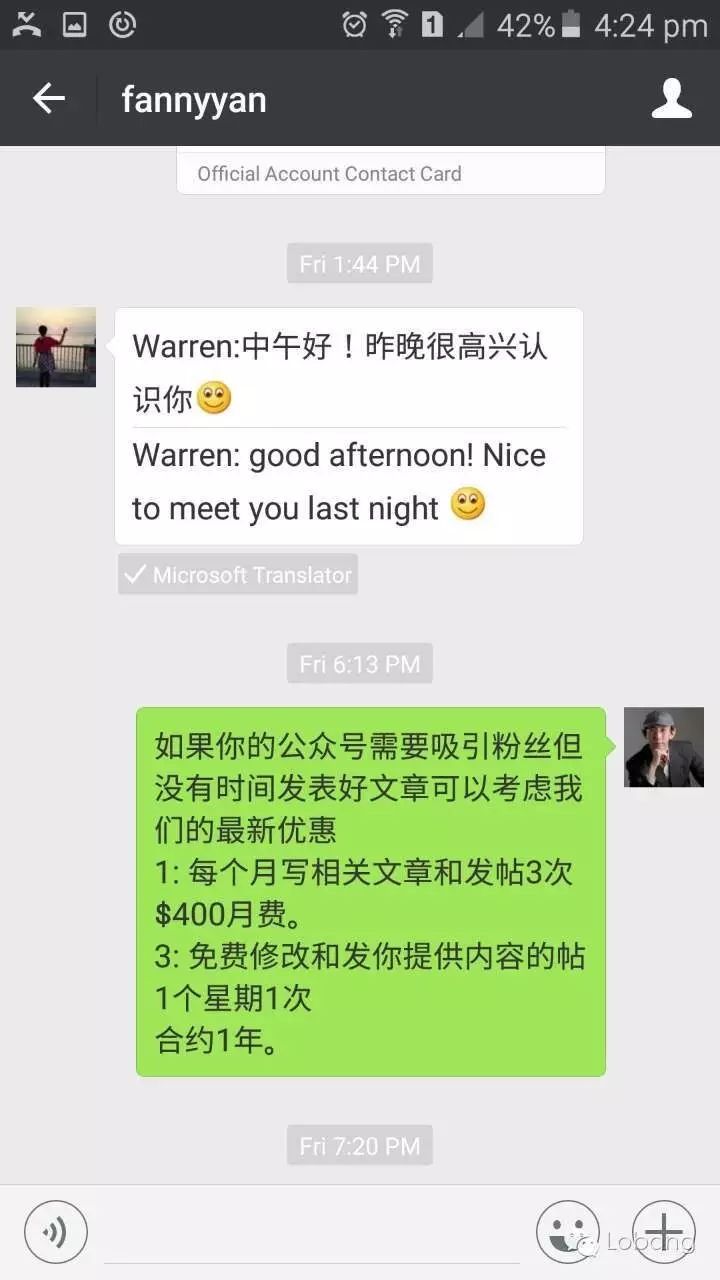
Task: Tap Warren's sender avatar
Action: tap(56, 347)
